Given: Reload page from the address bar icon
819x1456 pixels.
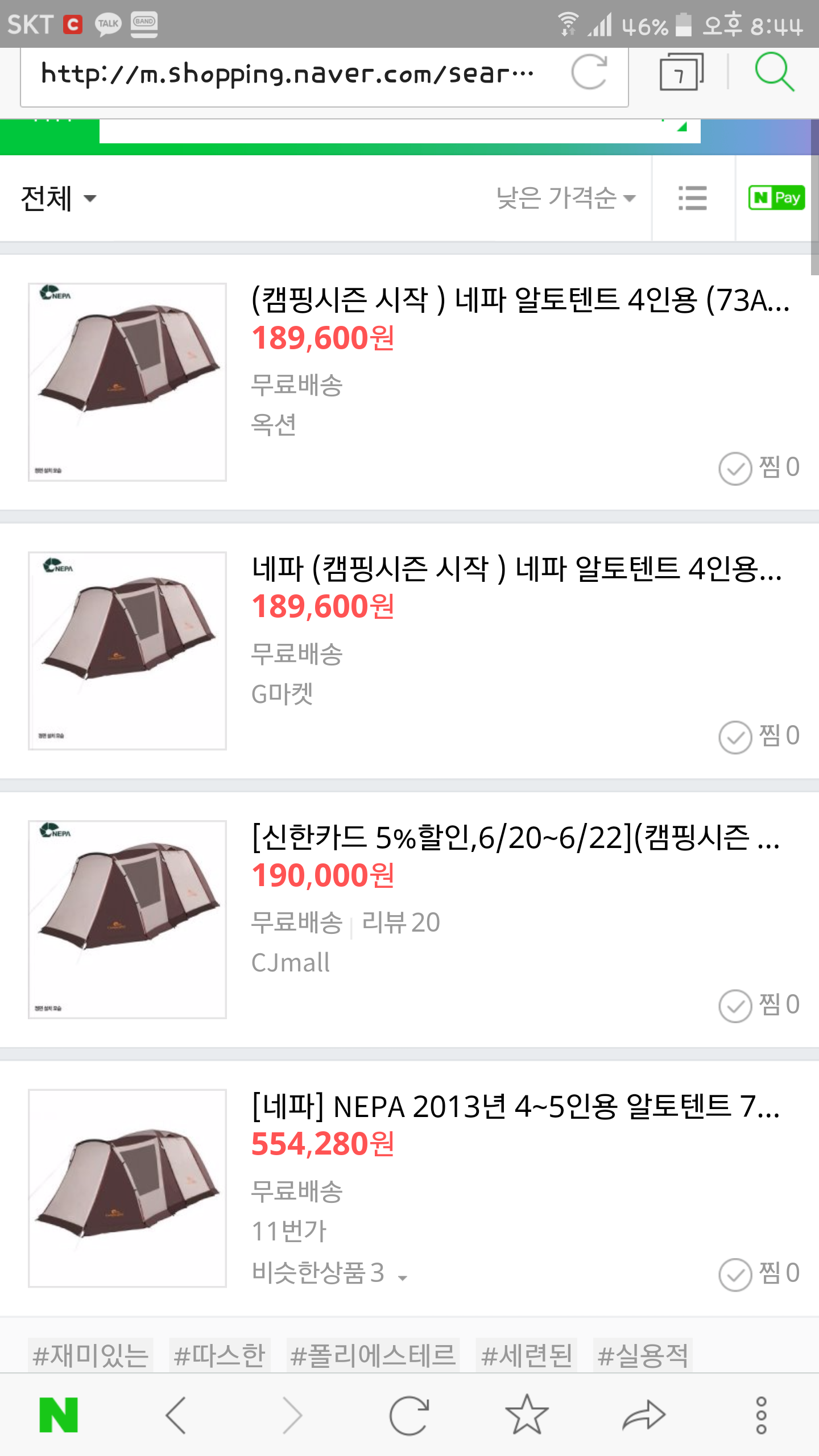Looking at the screenshot, I should click(x=589, y=73).
